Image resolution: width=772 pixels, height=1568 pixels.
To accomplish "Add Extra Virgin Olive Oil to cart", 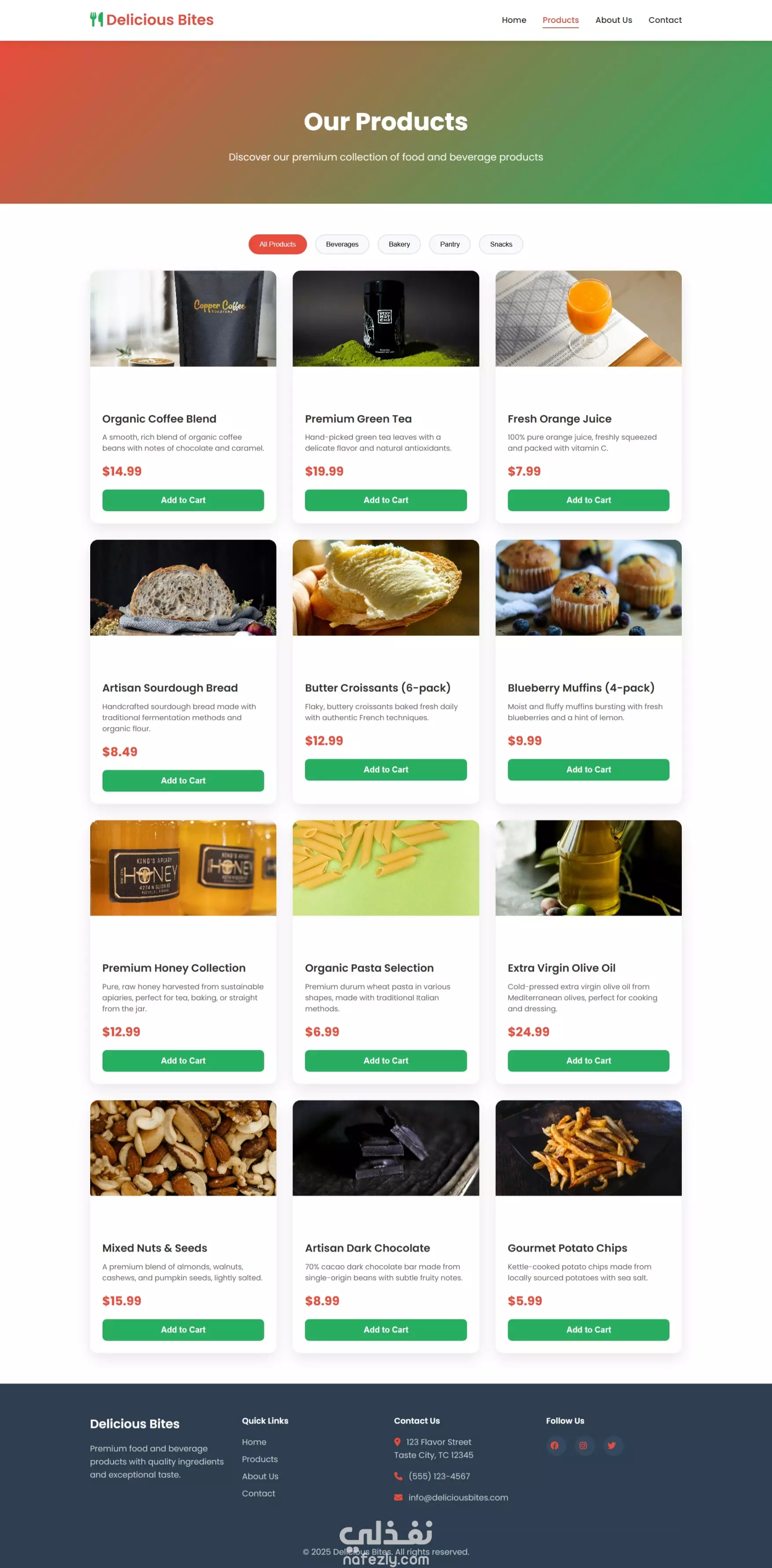I will click(x=588, y=1060).
